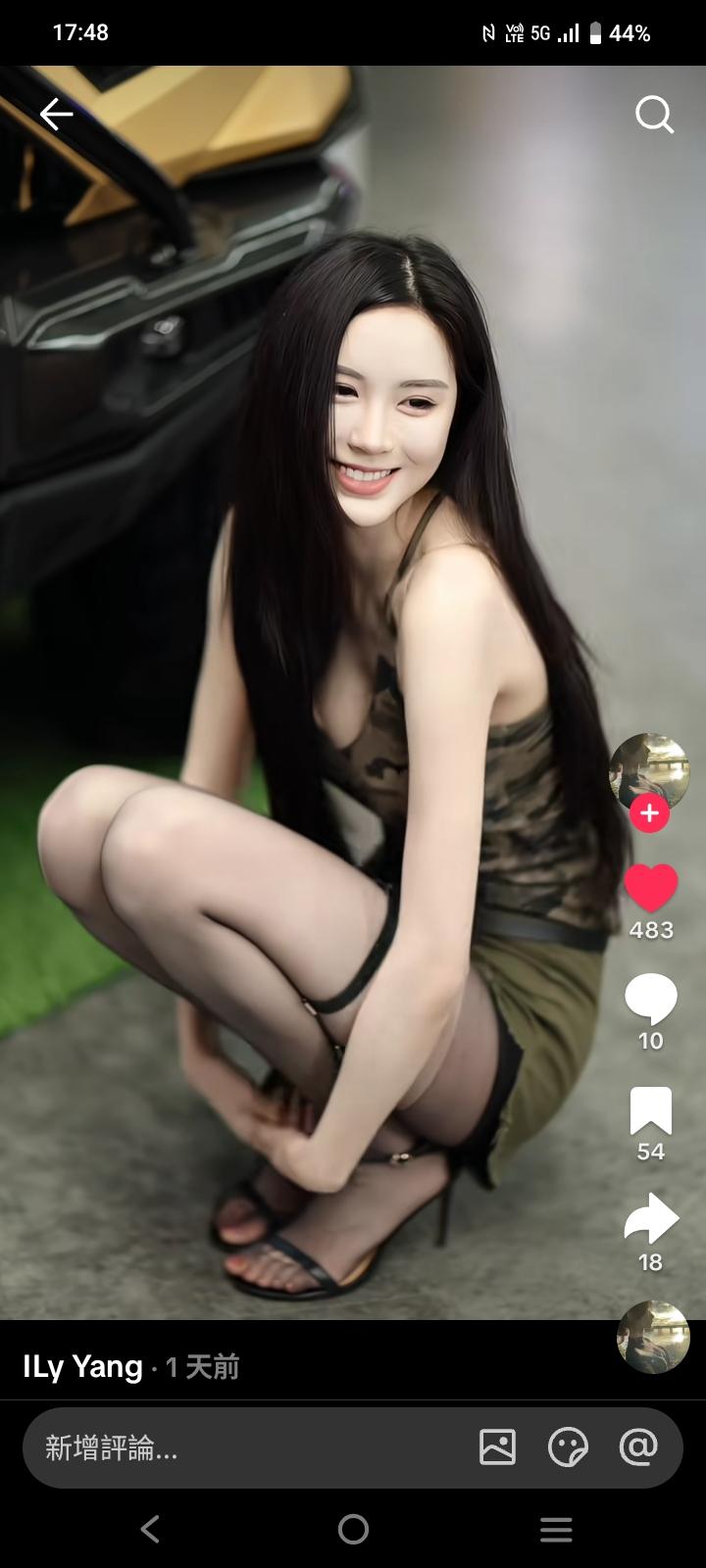This screenshot has height=1568, width=706.
Task: Tap the system home button
Action: [353, 1529]
